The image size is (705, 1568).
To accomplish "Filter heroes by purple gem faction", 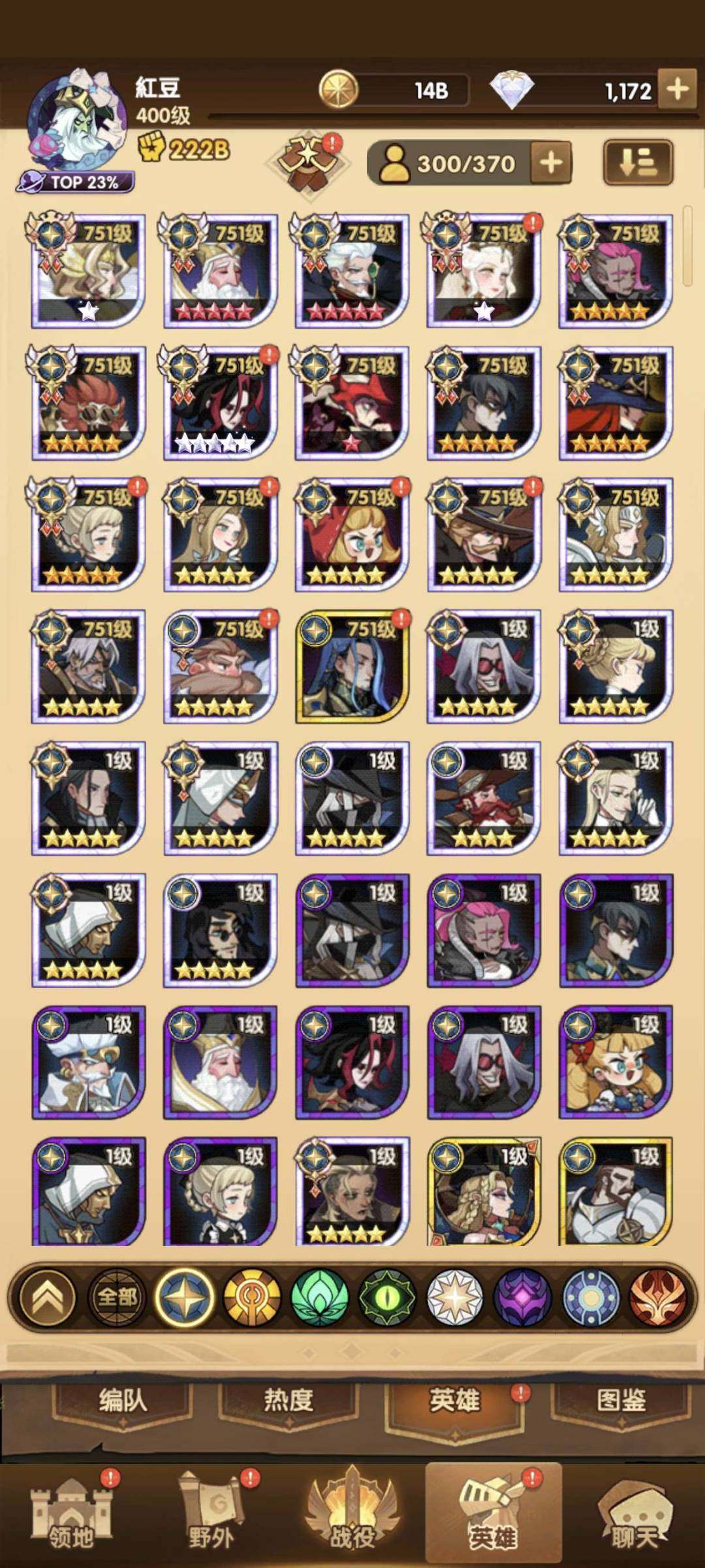I will (522, 1297).
